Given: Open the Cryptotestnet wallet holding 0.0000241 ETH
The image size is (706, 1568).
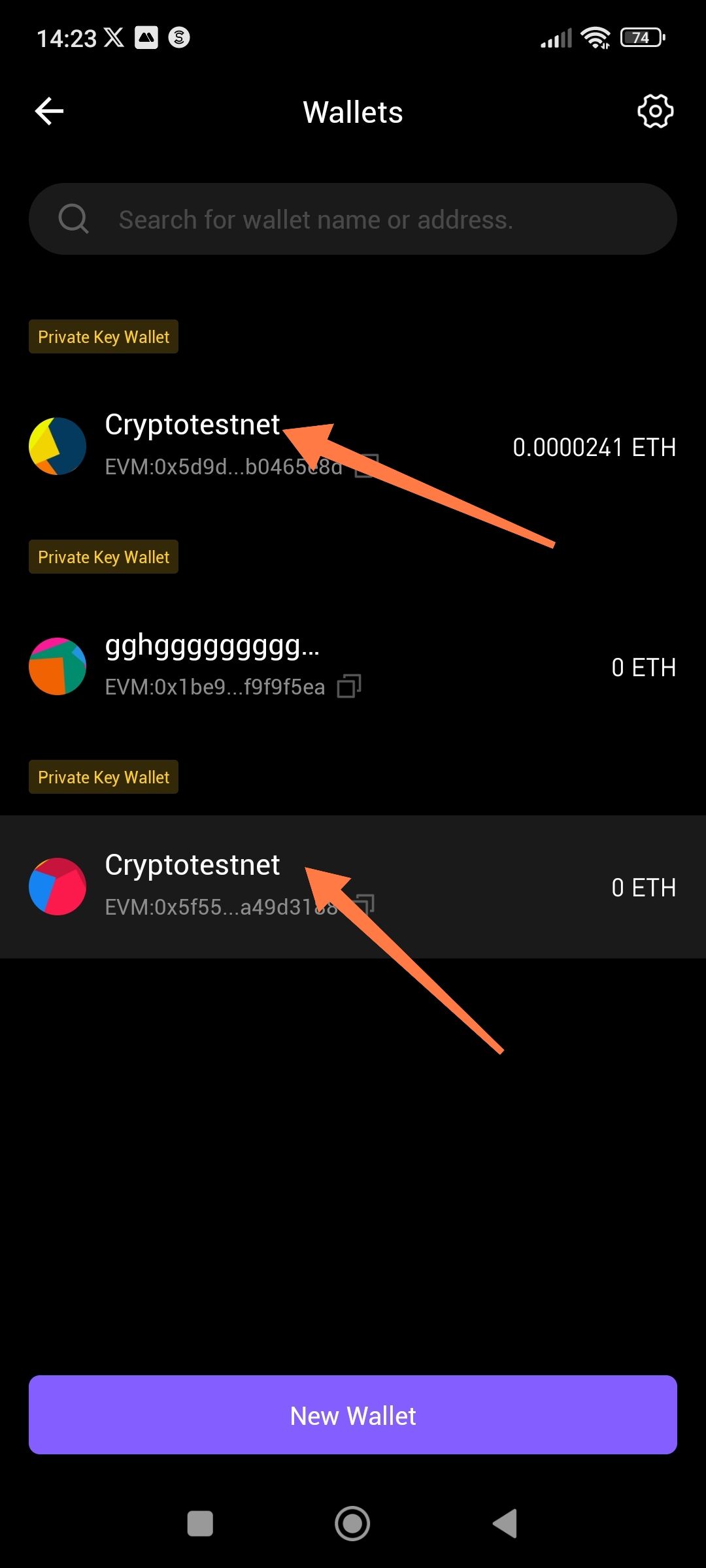Looking at the screenshot, I should pos(353,447).
